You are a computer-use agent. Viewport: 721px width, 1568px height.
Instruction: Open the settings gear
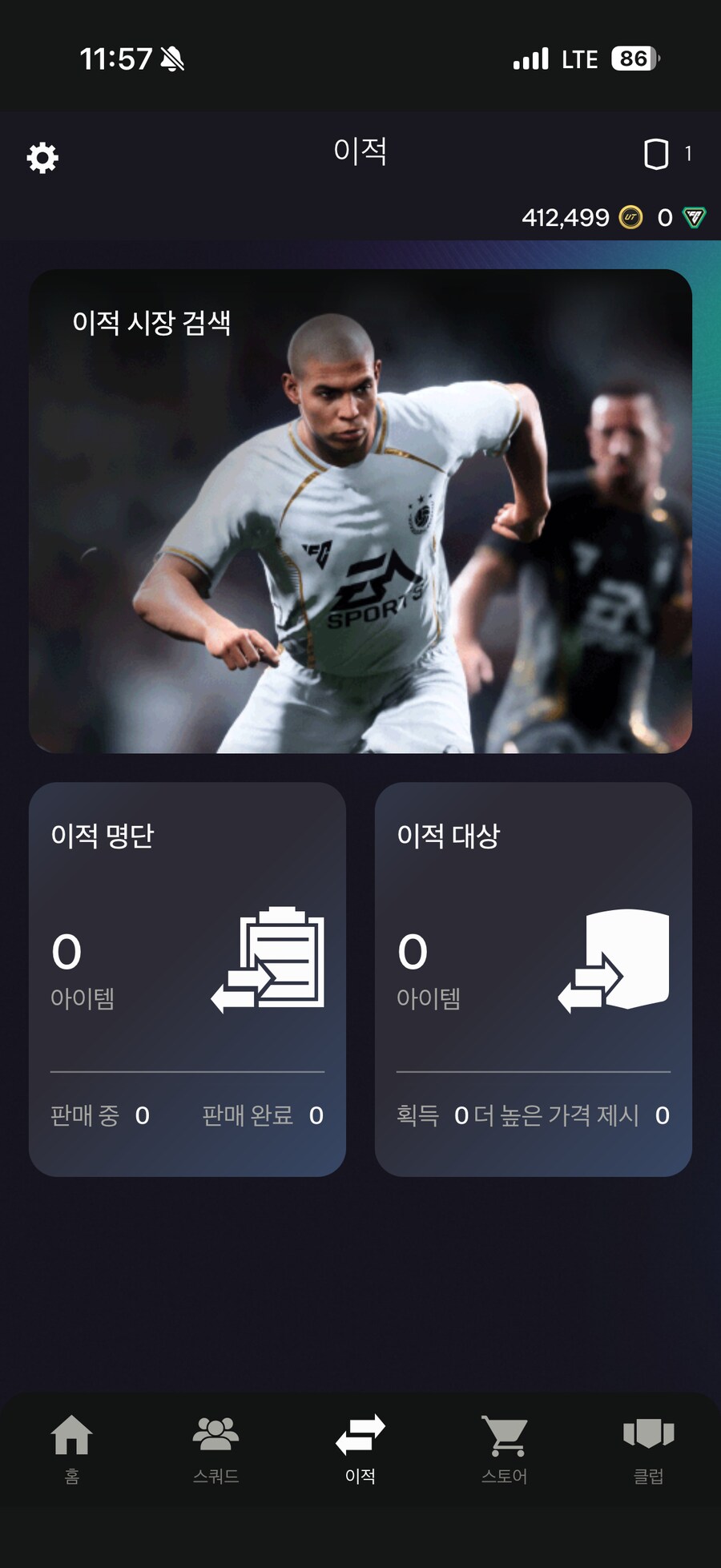coord(42,157)
